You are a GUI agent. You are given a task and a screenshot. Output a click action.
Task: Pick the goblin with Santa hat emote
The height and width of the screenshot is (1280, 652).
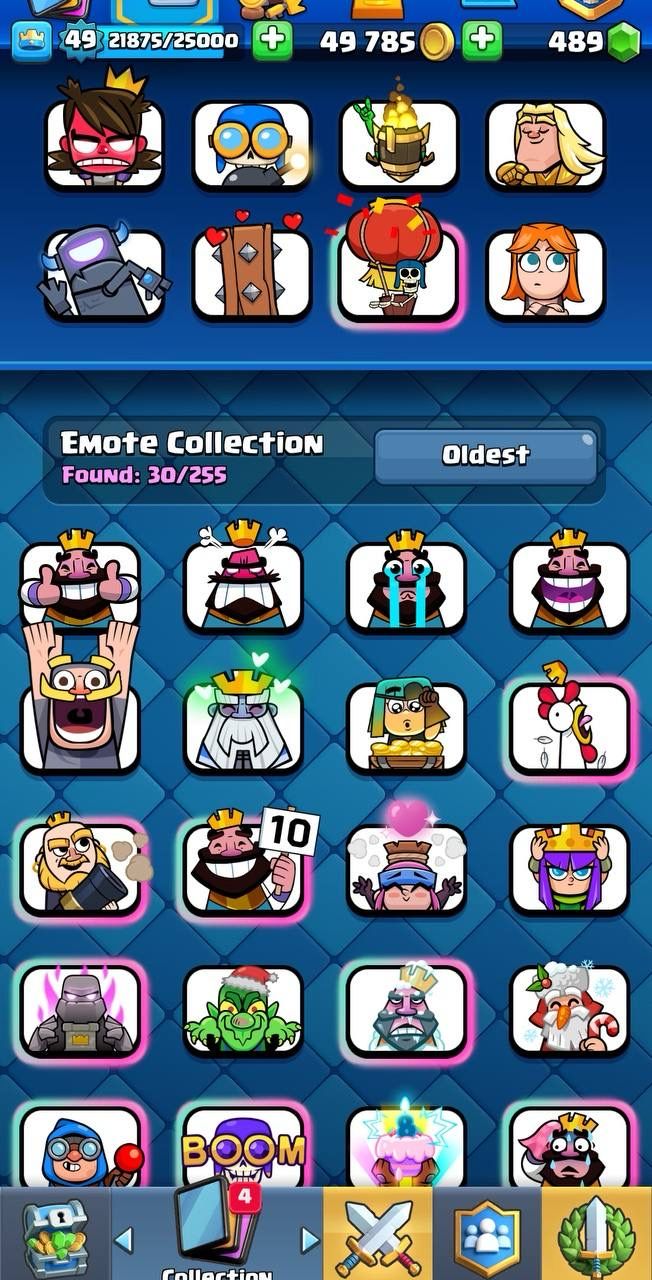[243, 1008]
